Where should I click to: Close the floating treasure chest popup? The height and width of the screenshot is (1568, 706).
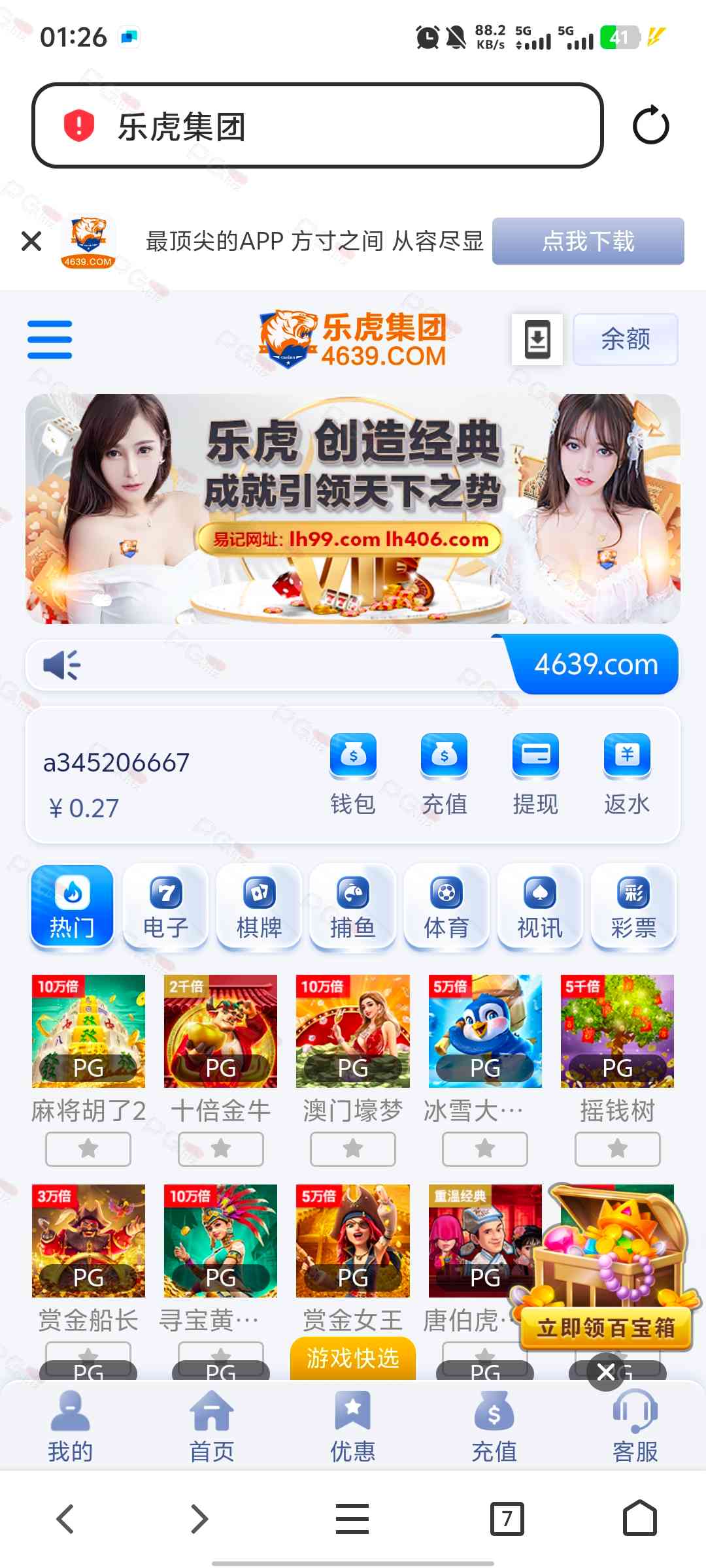pos(606,1372)
